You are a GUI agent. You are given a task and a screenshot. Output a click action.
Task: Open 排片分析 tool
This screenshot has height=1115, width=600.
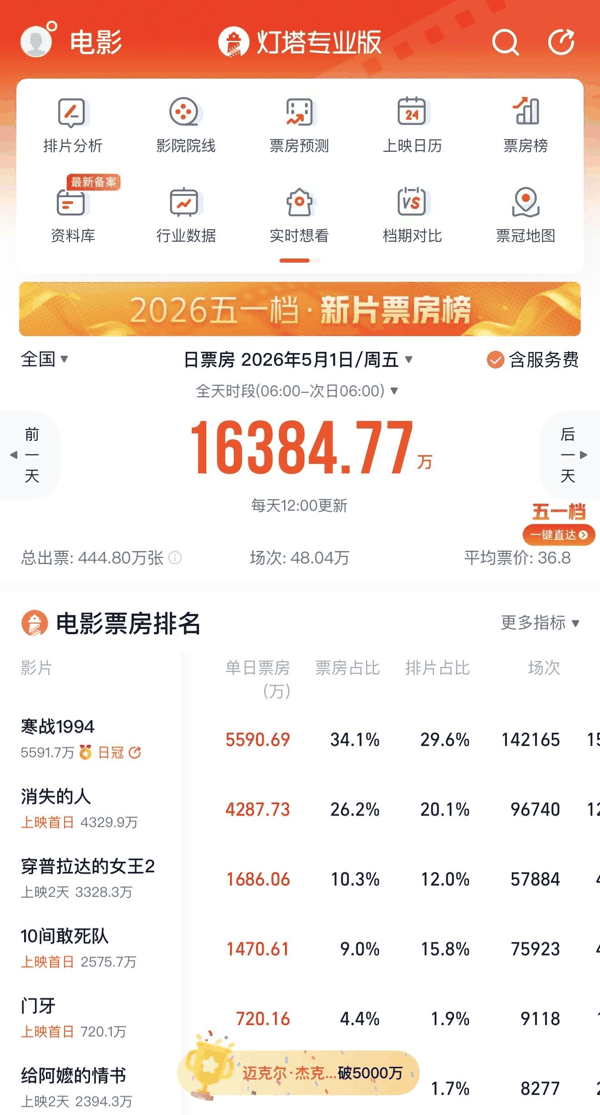[x=73, y=125]
